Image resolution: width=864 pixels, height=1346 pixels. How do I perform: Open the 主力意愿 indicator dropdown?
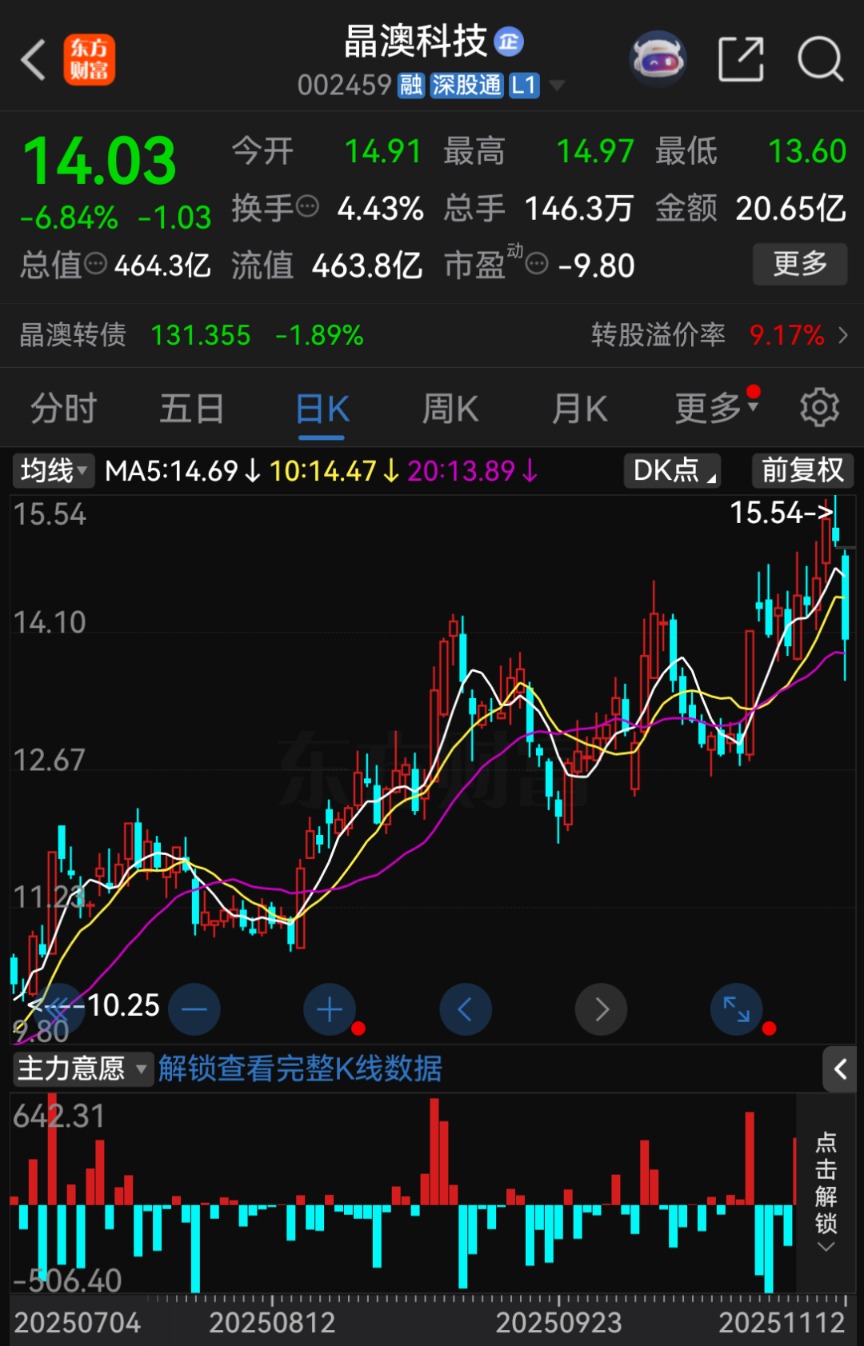[x=83, y=1069]
